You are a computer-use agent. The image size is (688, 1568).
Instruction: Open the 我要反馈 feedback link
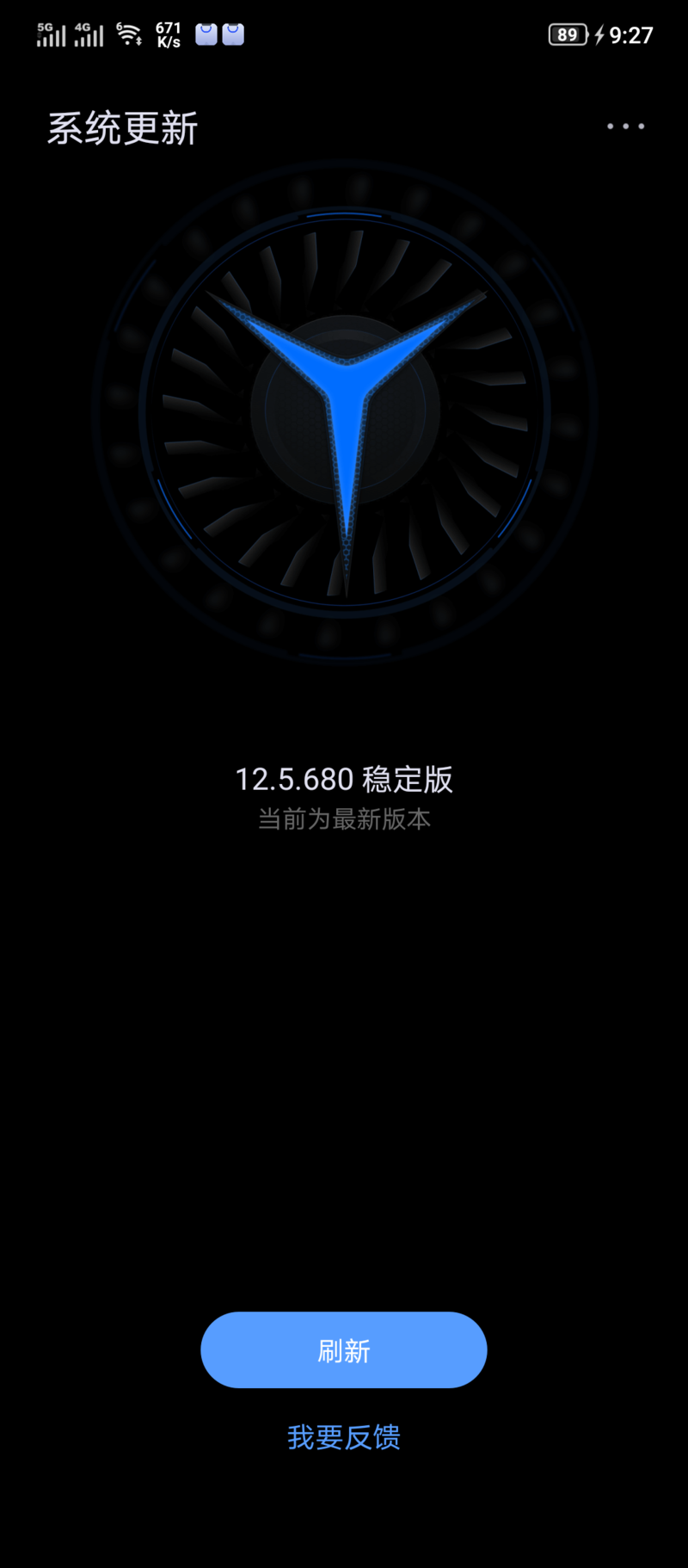tap(344, 1437)
